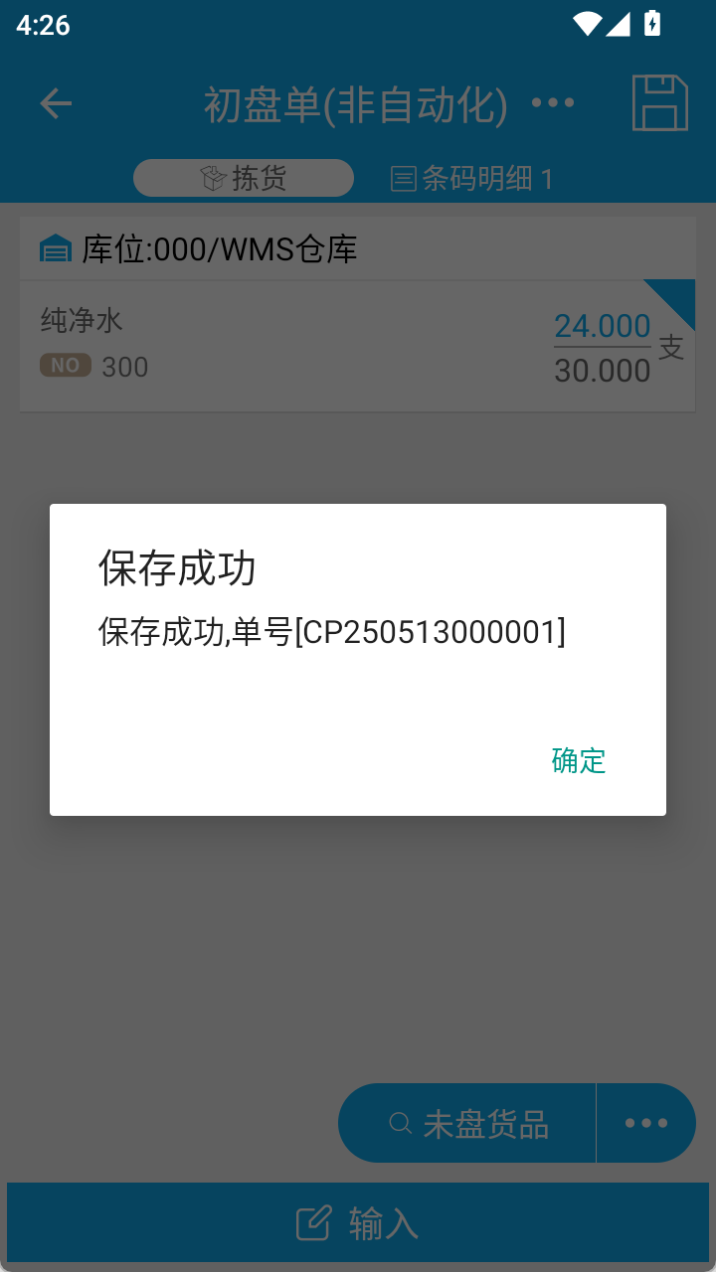Screen dimensions: 716x1272
Task: Go back using the top-left arrow
Action: click(x=56, y=103)
